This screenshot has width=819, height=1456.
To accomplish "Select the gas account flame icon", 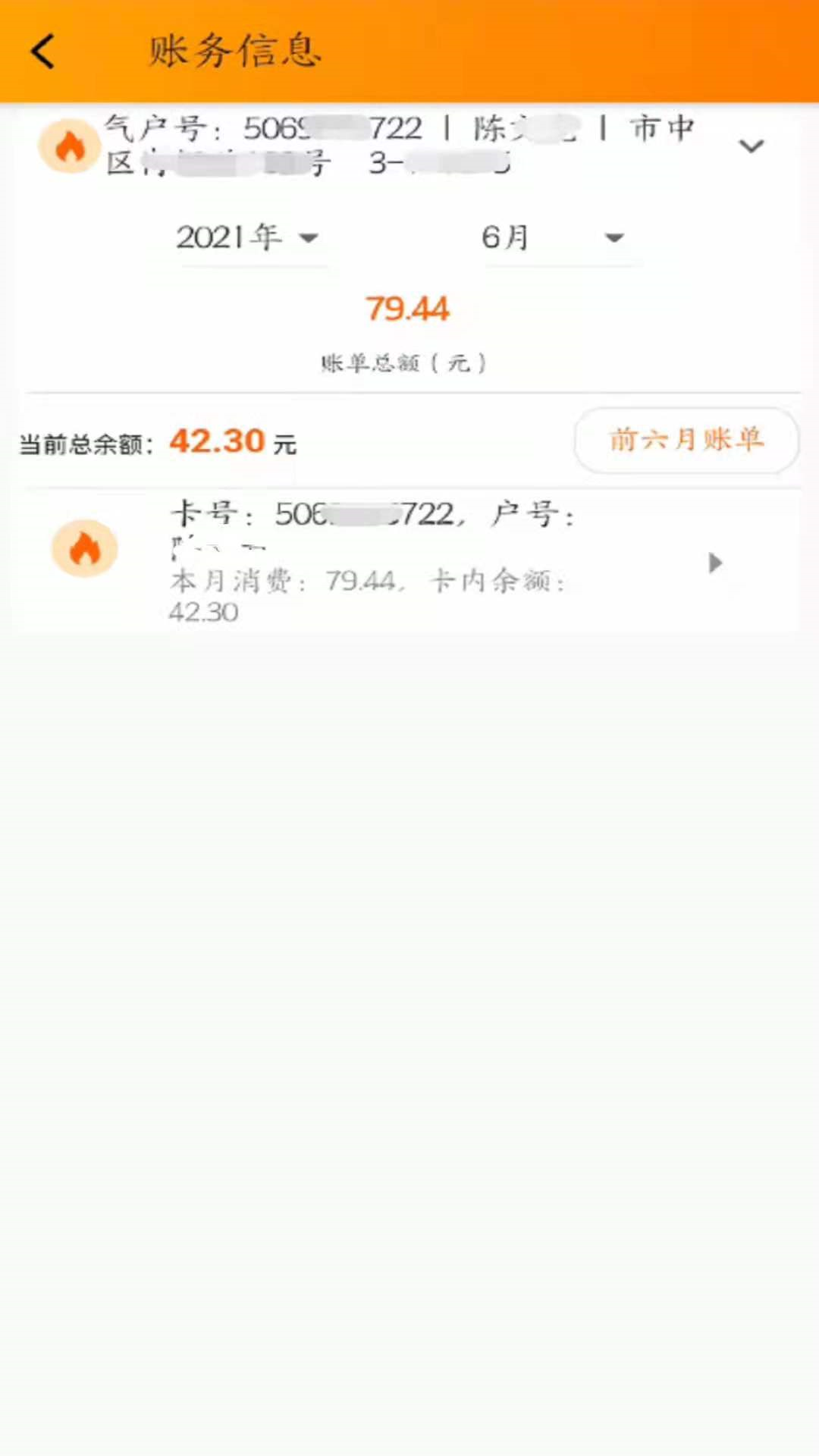I will point(70,146).
